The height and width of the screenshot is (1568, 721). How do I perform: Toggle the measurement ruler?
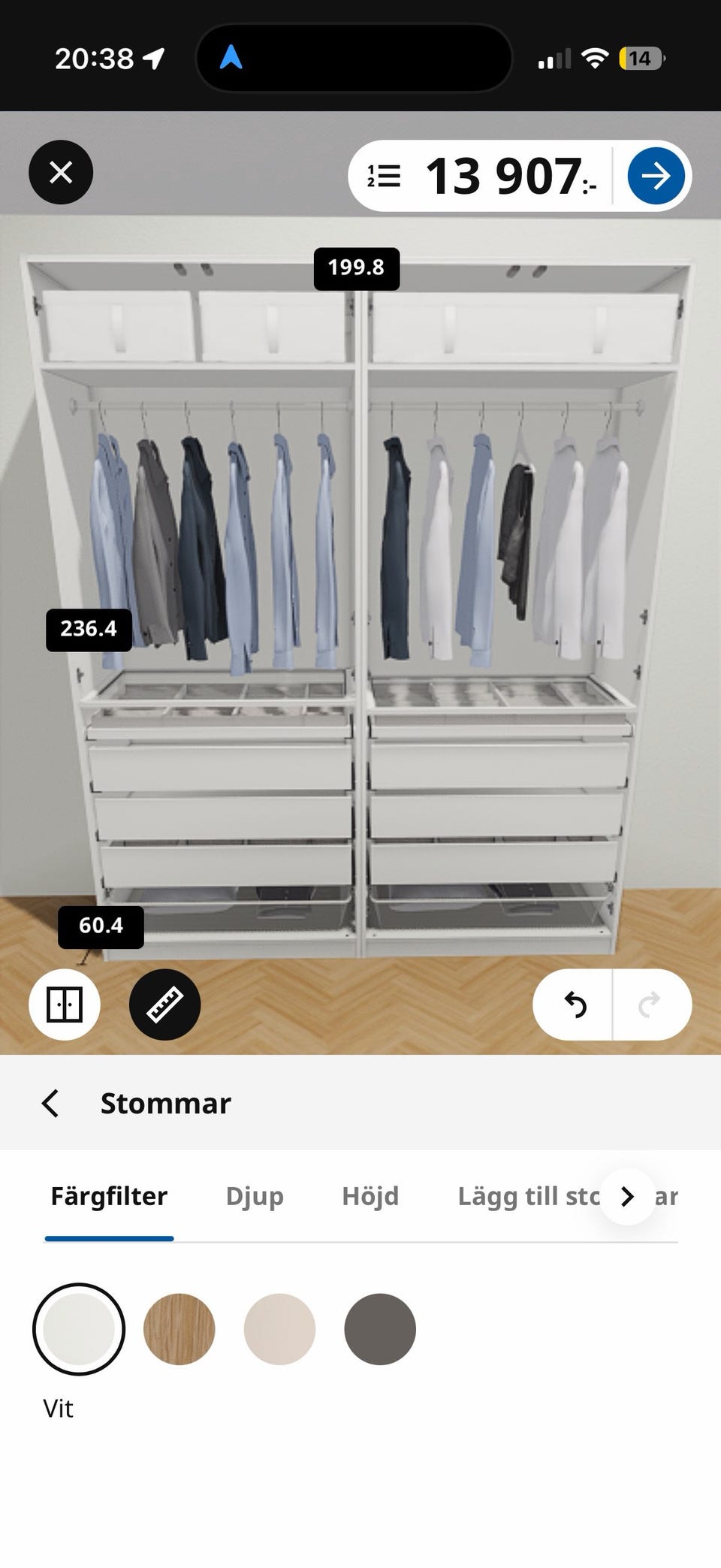[x=164, y=1004]
